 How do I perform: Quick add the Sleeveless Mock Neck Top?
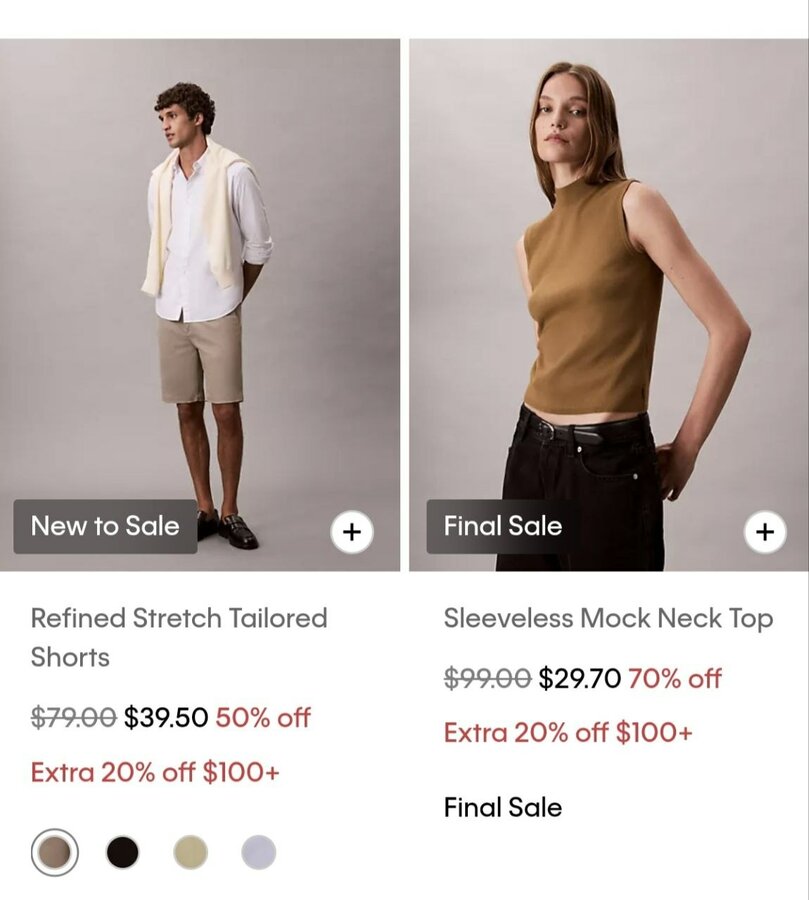765,532
